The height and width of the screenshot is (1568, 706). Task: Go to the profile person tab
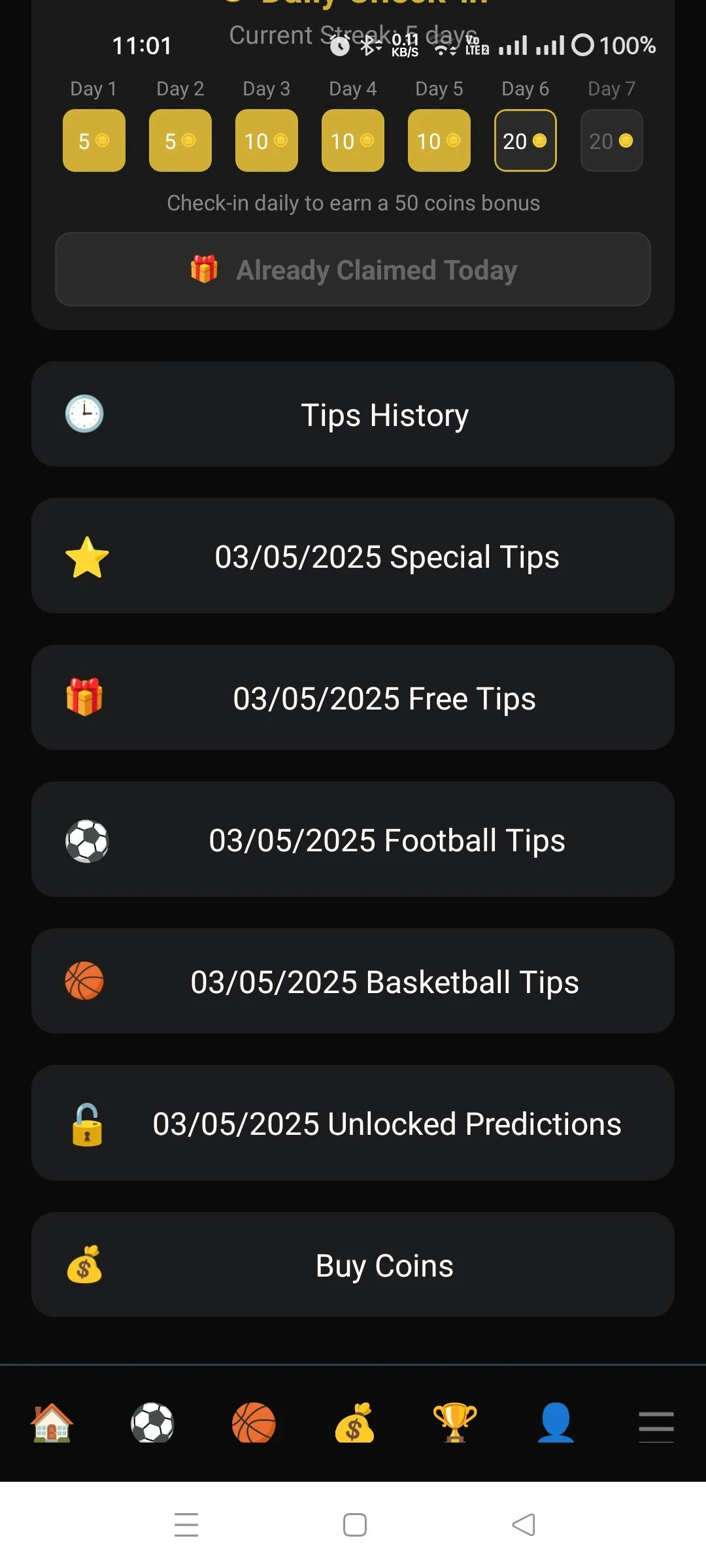coord(556,1423)
